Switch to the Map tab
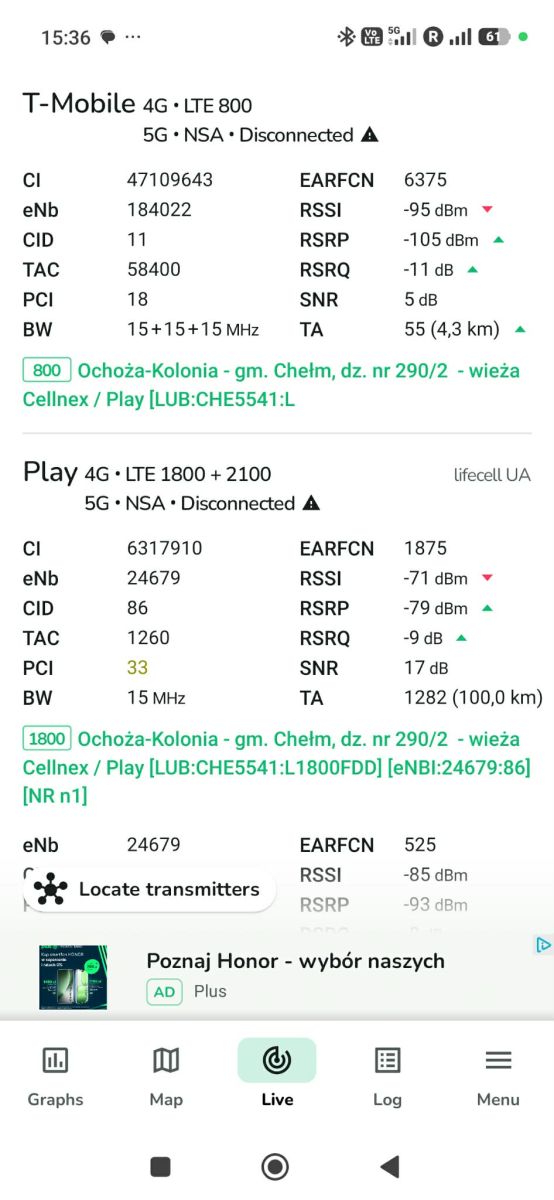Screen dimensions: 554x1200 (x=166, y=1076)
